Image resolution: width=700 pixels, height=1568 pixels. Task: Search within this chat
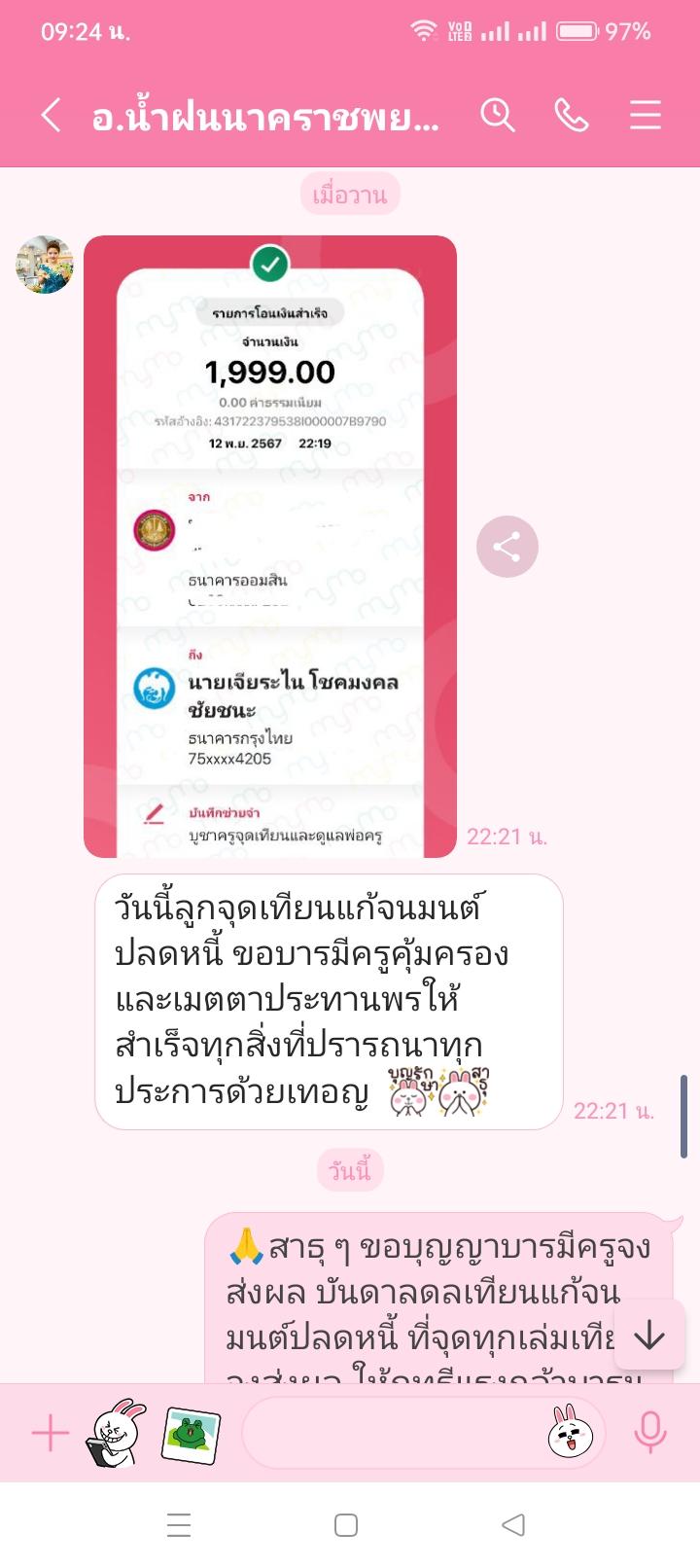point(498,116)
